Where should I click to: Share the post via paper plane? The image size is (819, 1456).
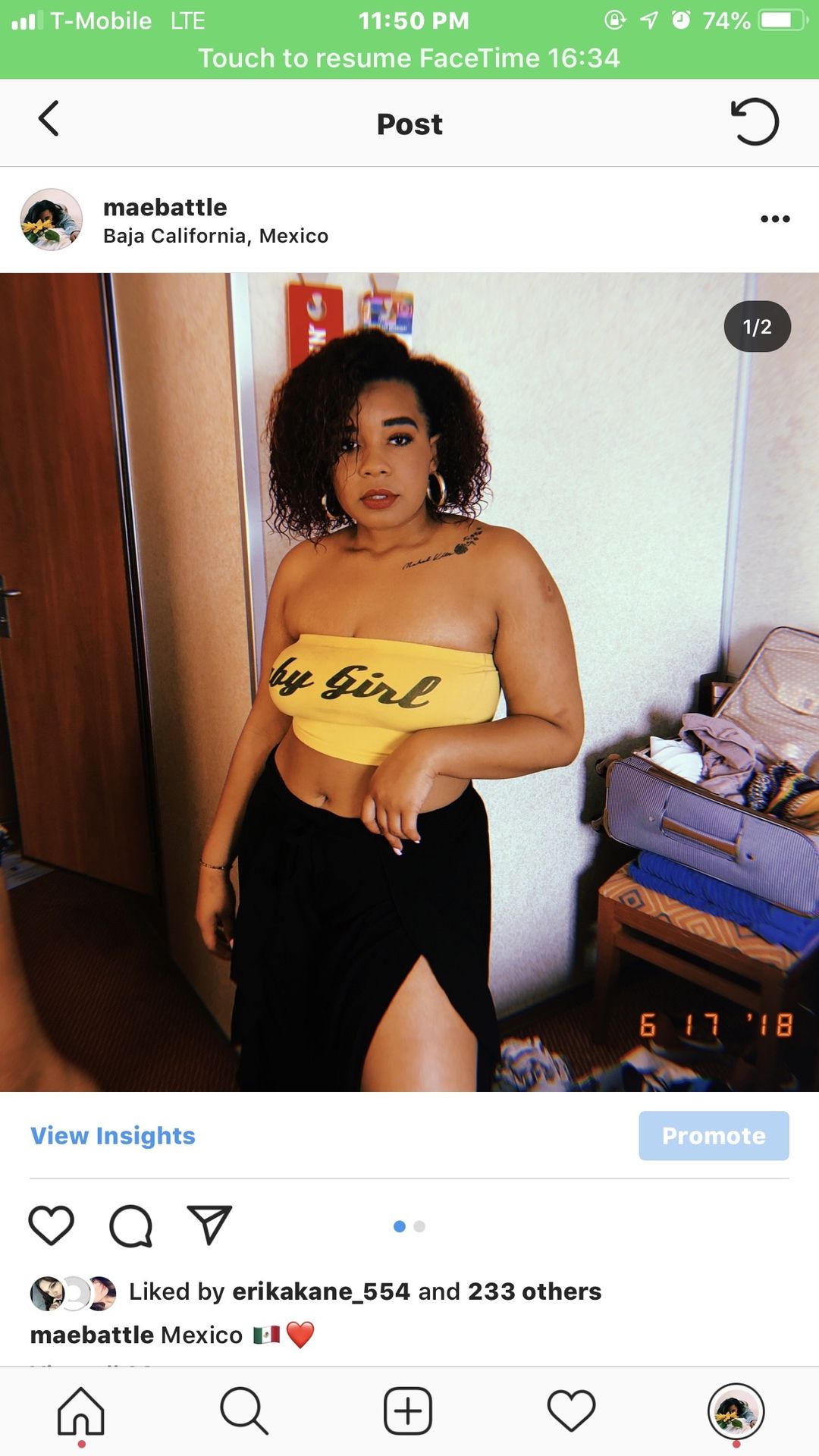click(209, 1225)
